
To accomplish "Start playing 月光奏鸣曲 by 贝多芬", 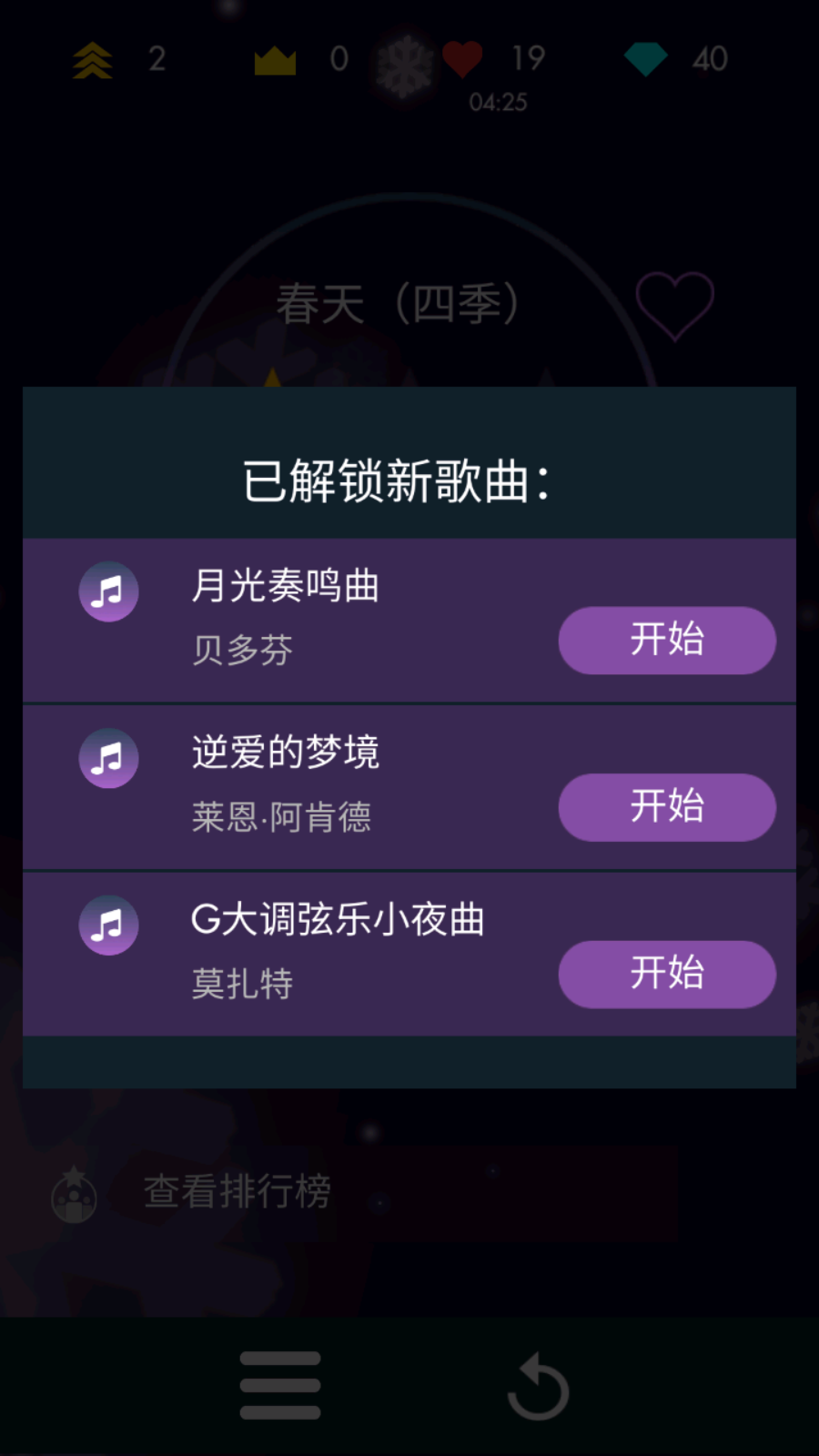I will (x=667, y=641).
